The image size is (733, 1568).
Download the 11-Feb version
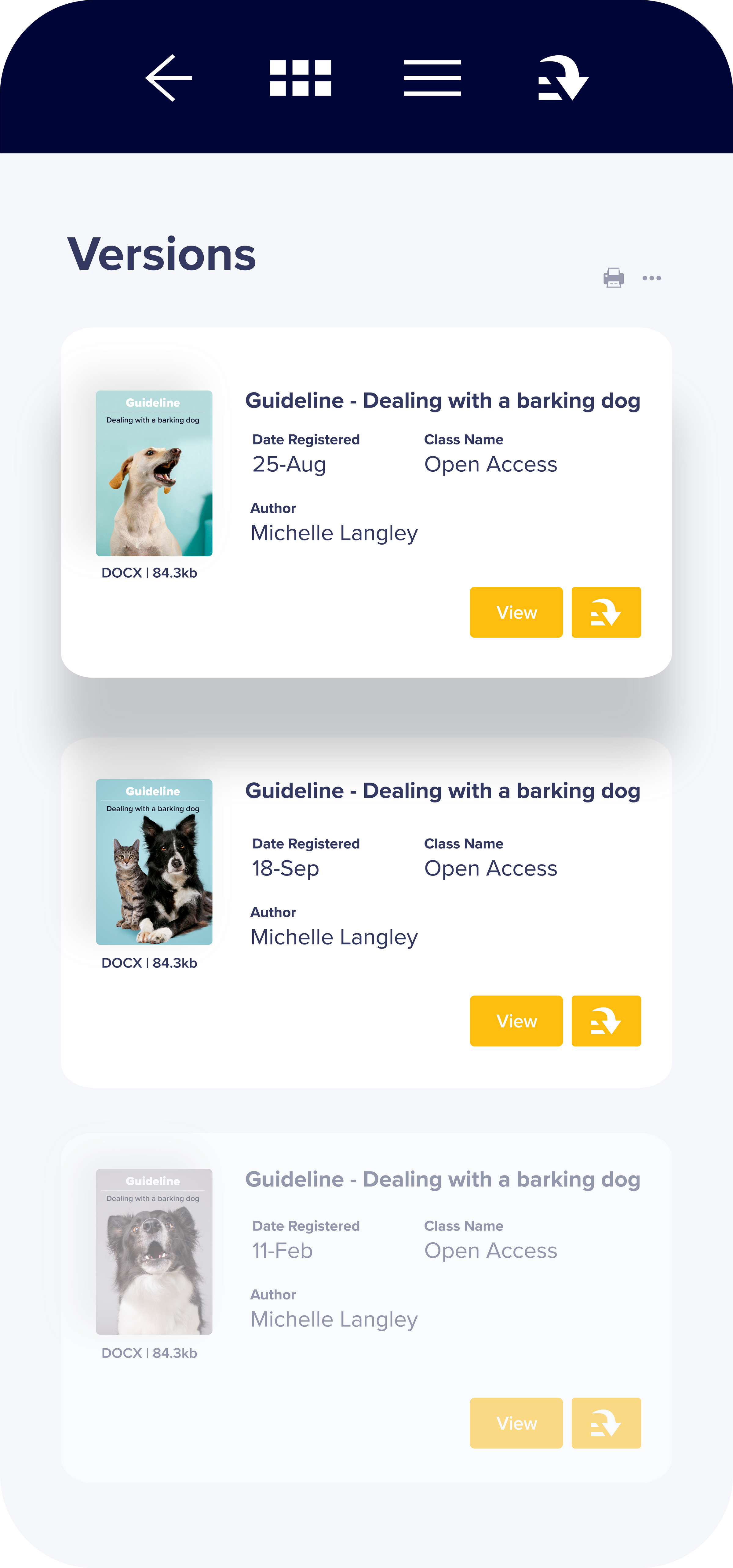point(606,1423)
